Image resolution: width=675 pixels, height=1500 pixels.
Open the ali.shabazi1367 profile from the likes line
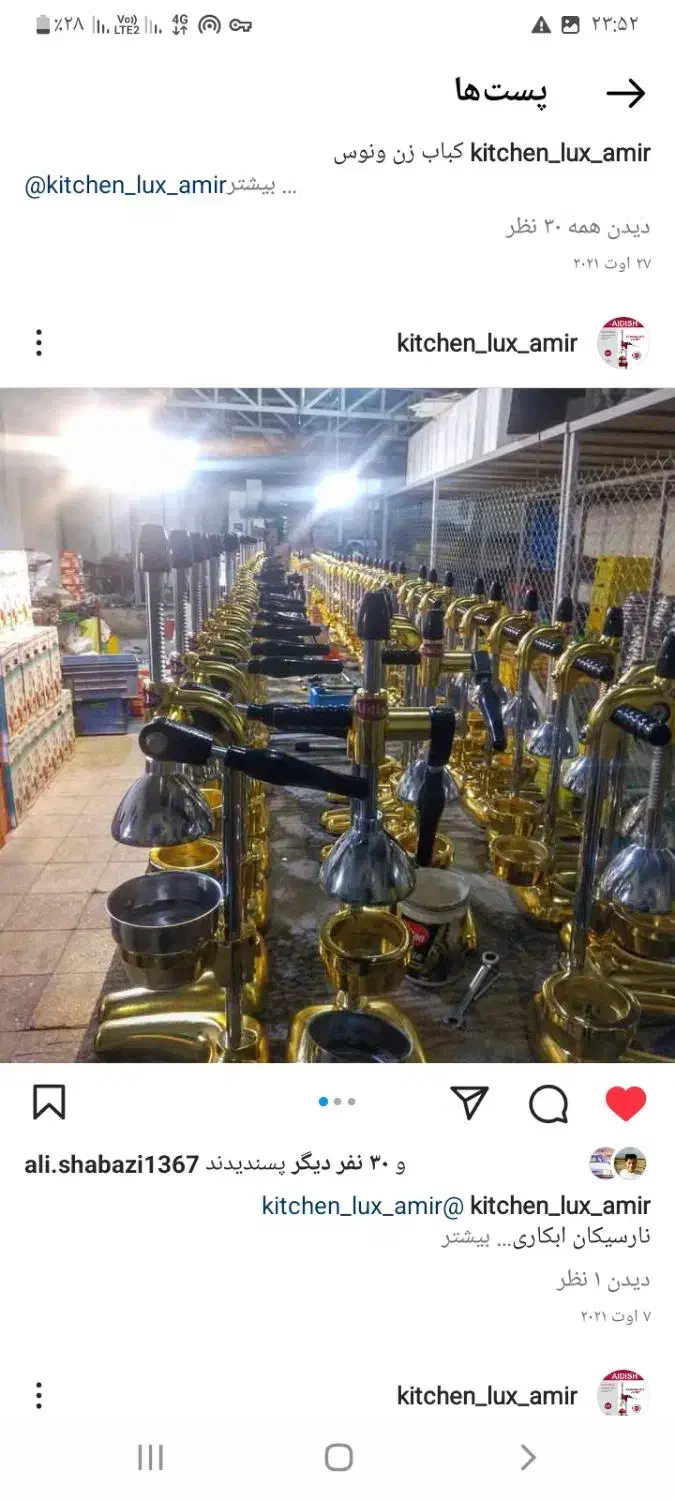(112, 1164)
